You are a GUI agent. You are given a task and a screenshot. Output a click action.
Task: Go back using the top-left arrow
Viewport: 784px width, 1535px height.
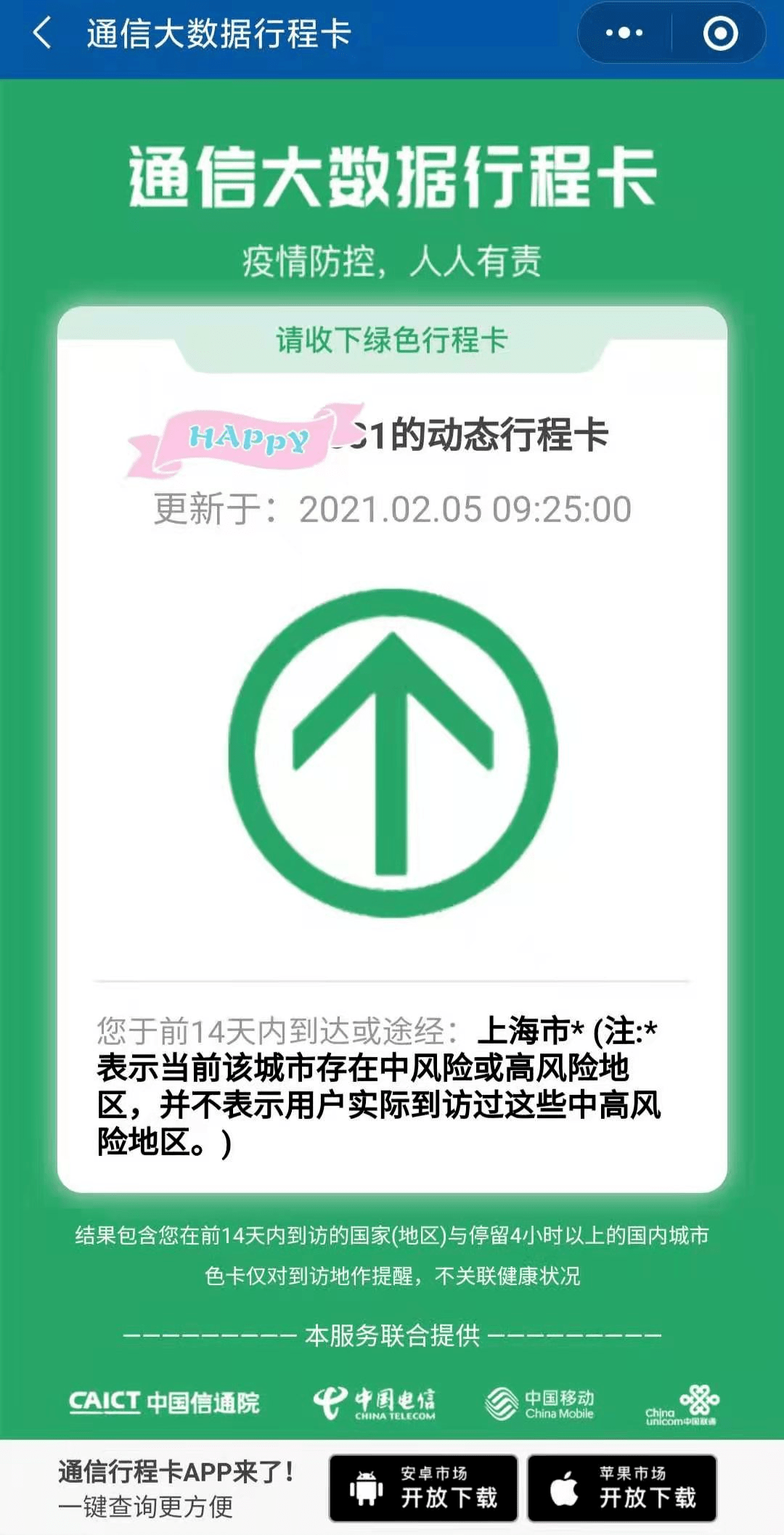[42, 33]
